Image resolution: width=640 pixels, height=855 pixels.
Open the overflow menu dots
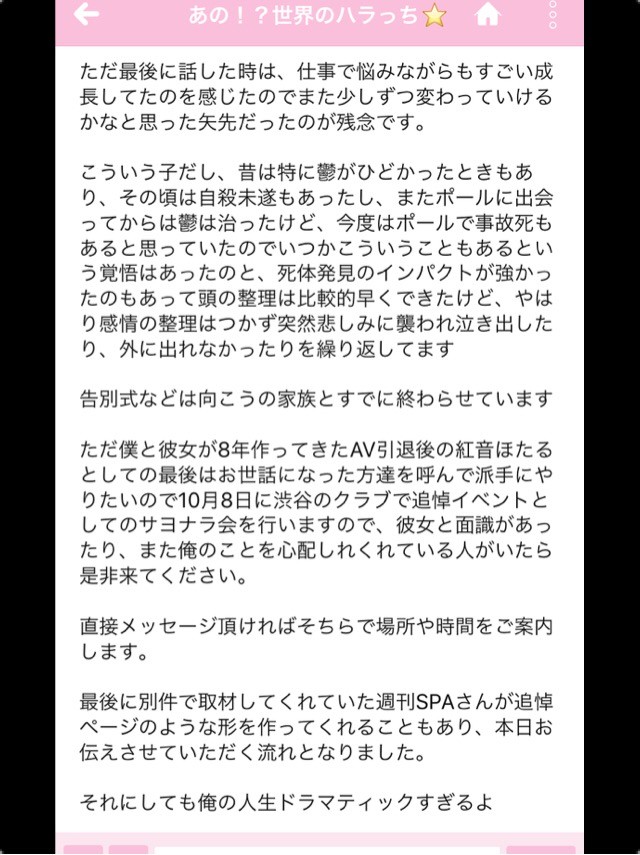coord(555,14)
